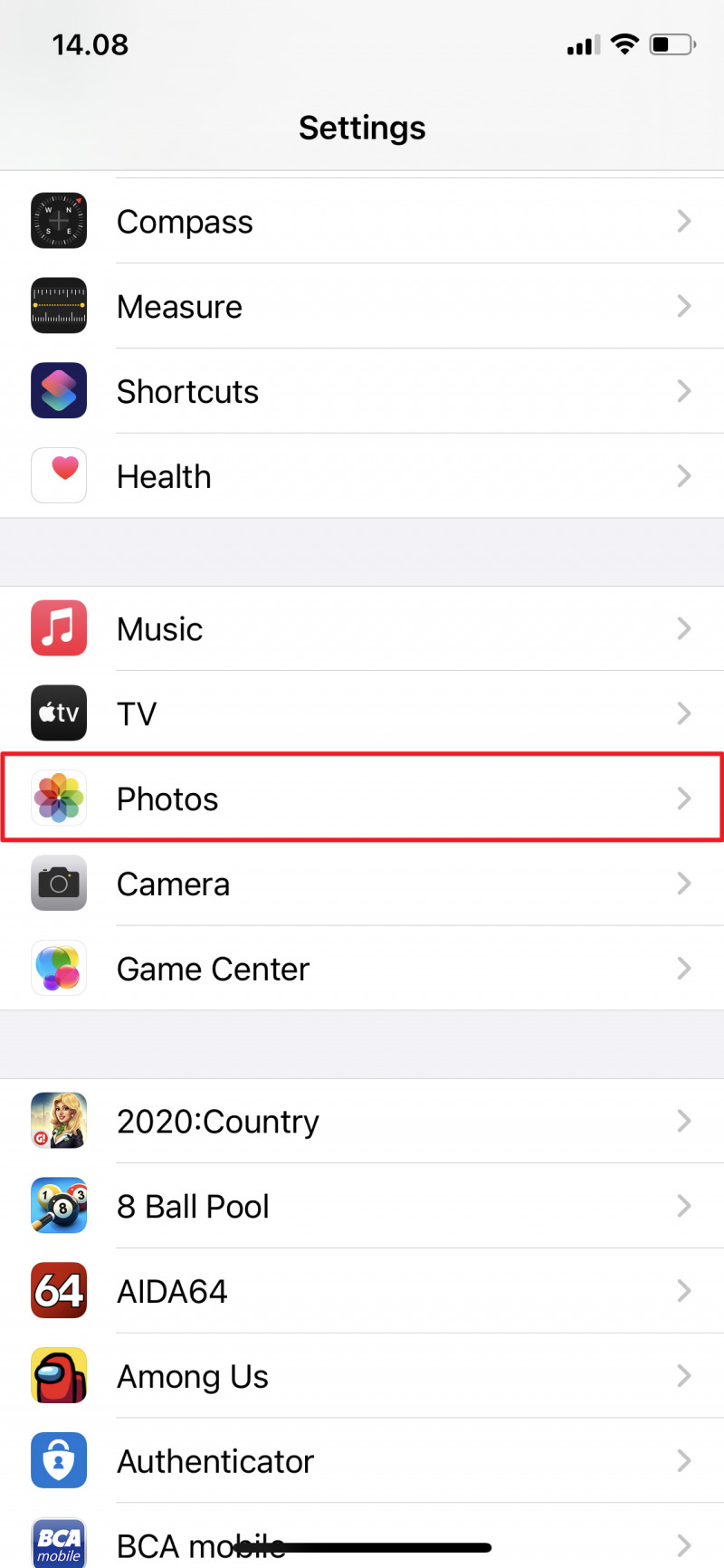Image resolution: width=724 pixels, height=1568 pixels.
Task: Open 8 Ball Pool settings
Action: coord(362,1207)
